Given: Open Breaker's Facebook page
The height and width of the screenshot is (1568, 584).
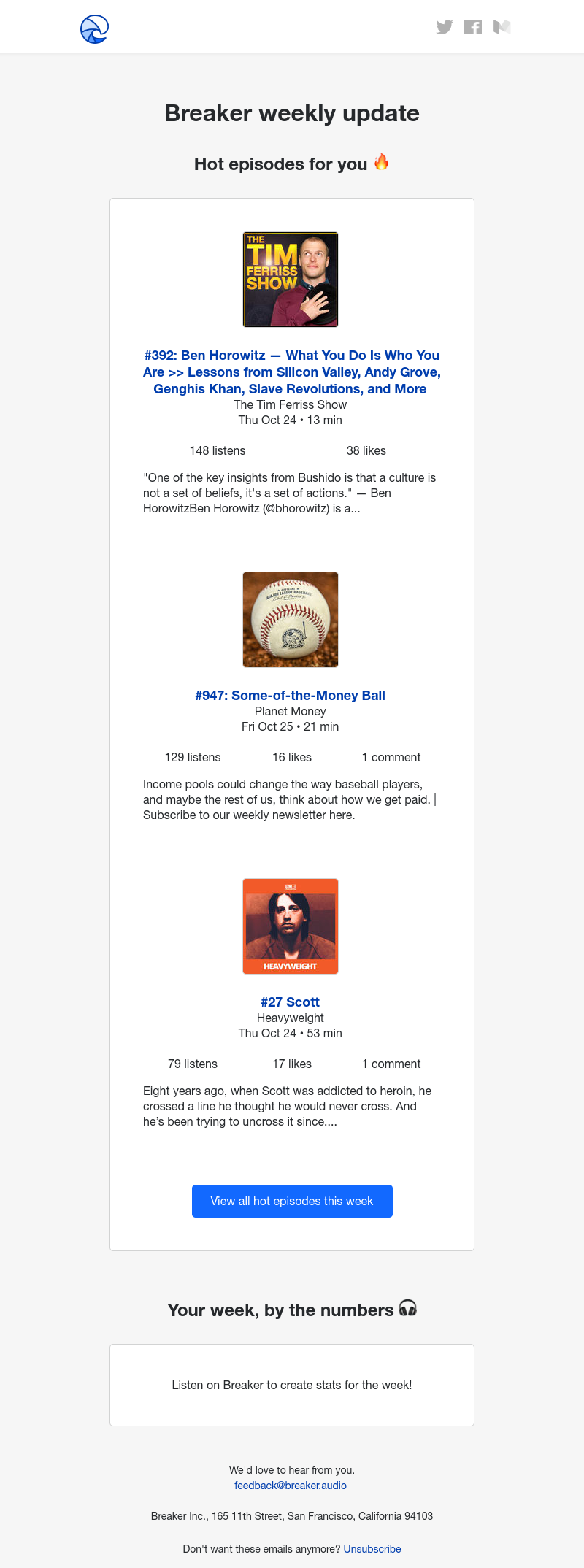Looking at the screenshot, I should [473, 27].
